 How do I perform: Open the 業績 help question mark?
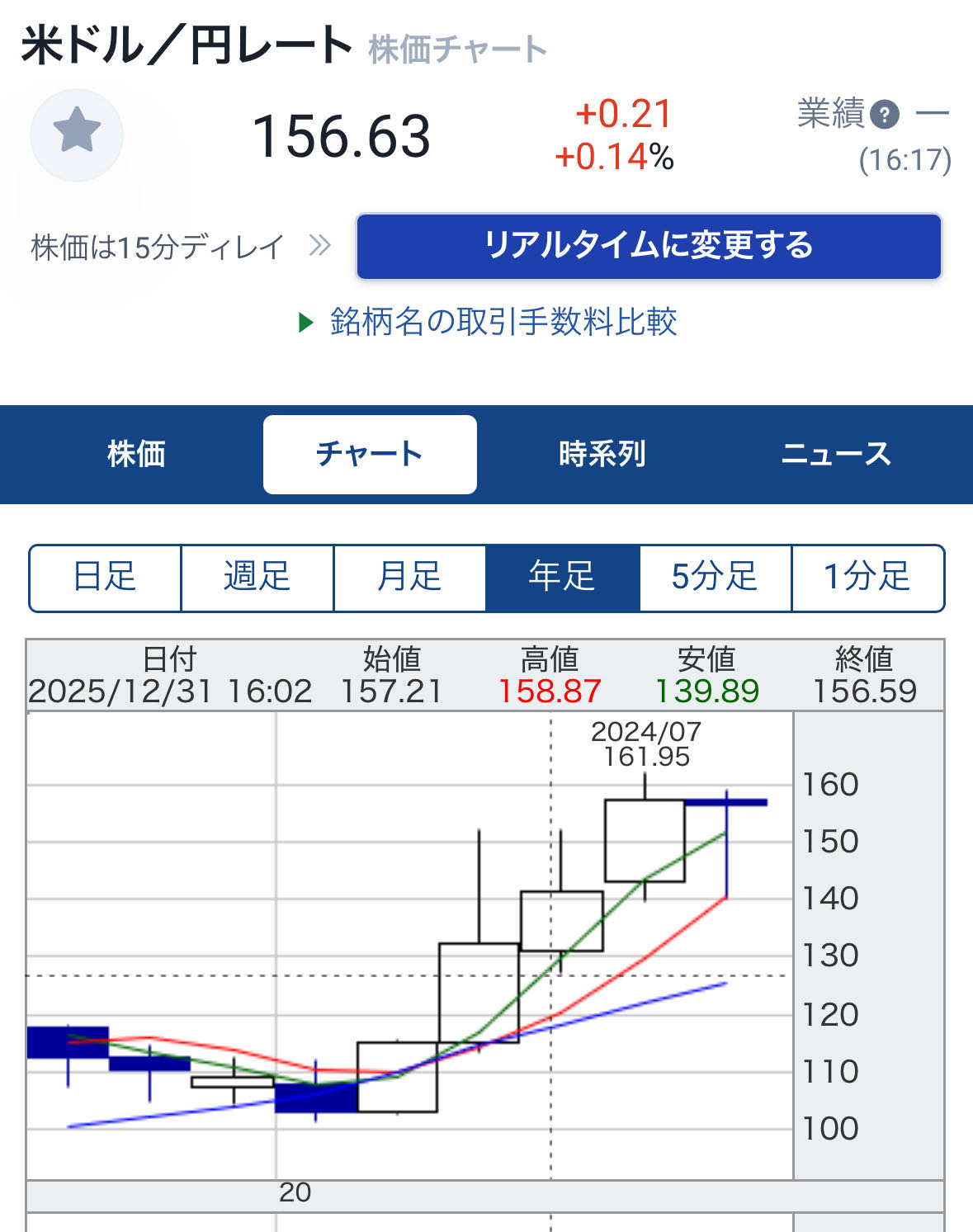(885, 115)
